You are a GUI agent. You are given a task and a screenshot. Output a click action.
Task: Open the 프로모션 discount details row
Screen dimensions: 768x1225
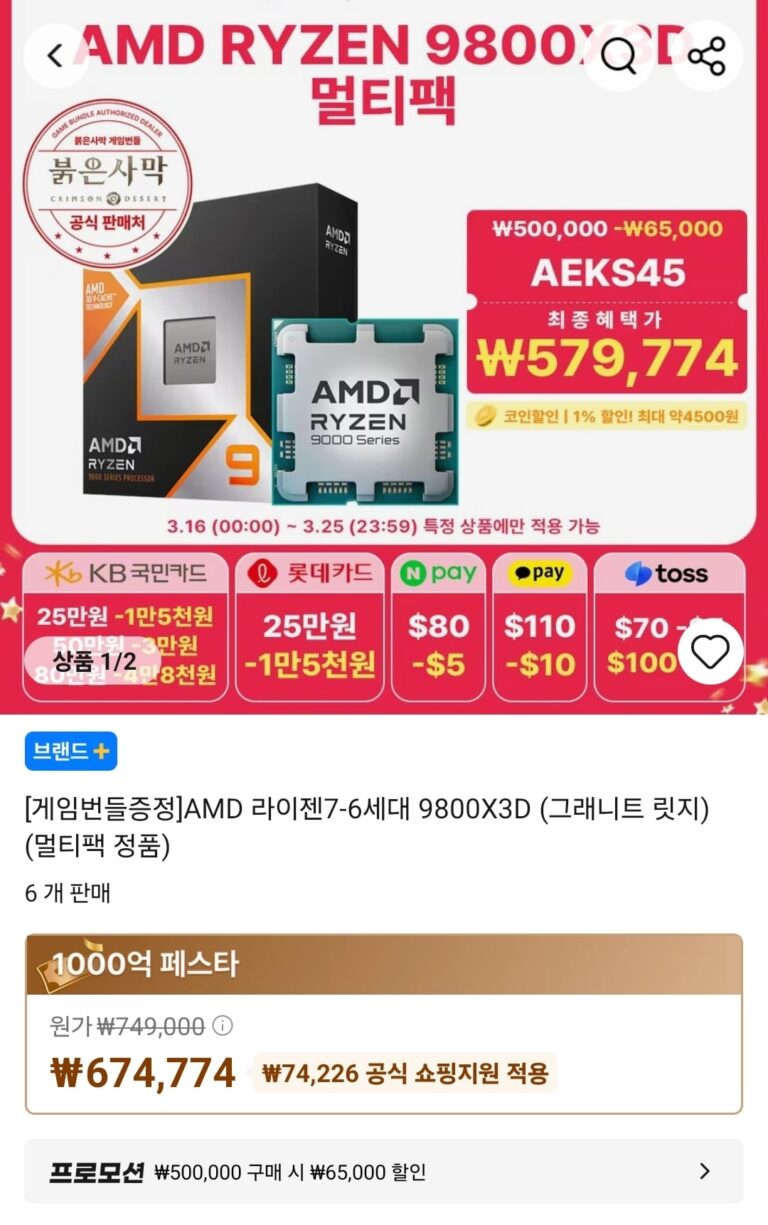[384, 1171]
